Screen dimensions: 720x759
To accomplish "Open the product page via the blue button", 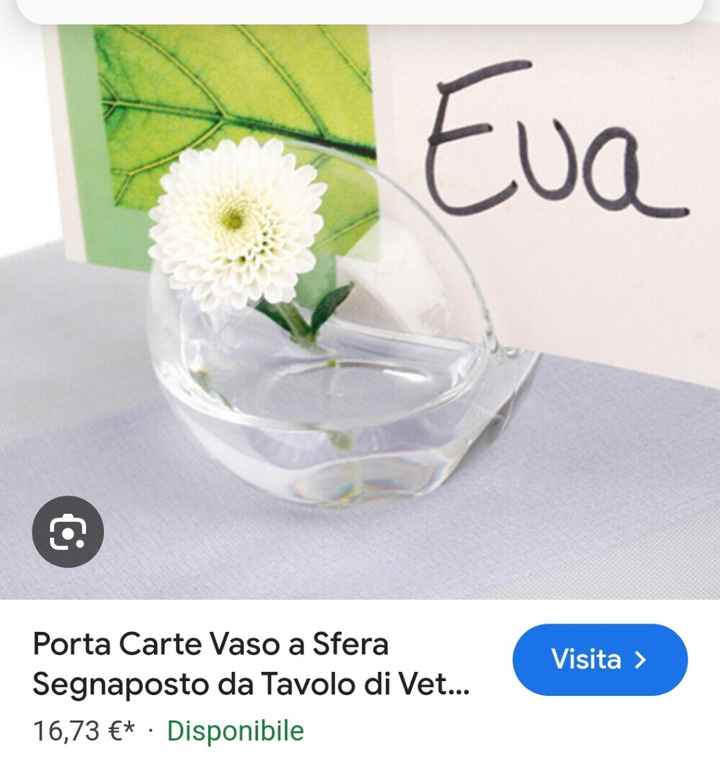I will [600, 658].
